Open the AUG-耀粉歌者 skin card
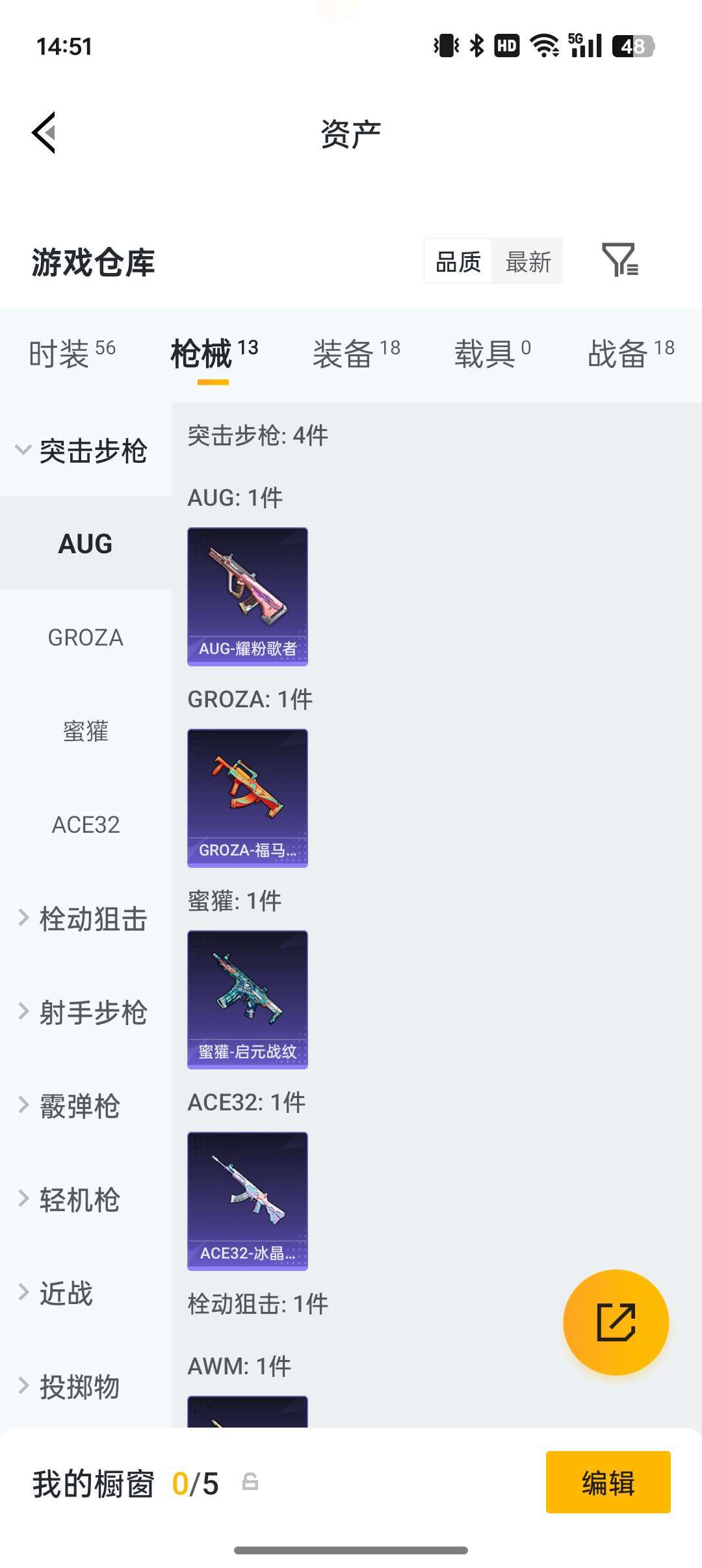Viewport: 702px width, 1568px height. pyautogui.click(x=248, y=596)
